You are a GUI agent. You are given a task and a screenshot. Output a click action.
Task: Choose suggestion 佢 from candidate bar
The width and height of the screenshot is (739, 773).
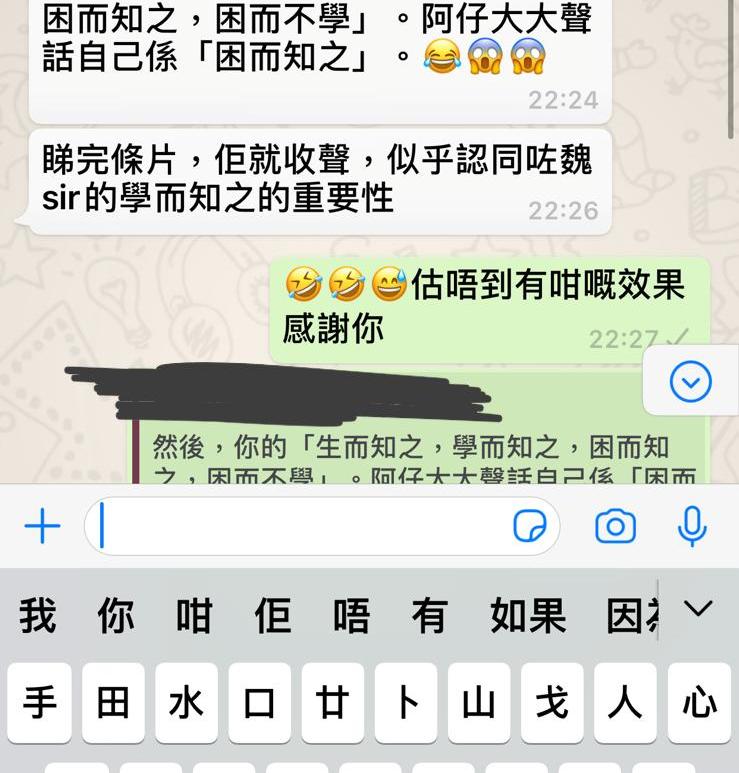coord(272,615)
